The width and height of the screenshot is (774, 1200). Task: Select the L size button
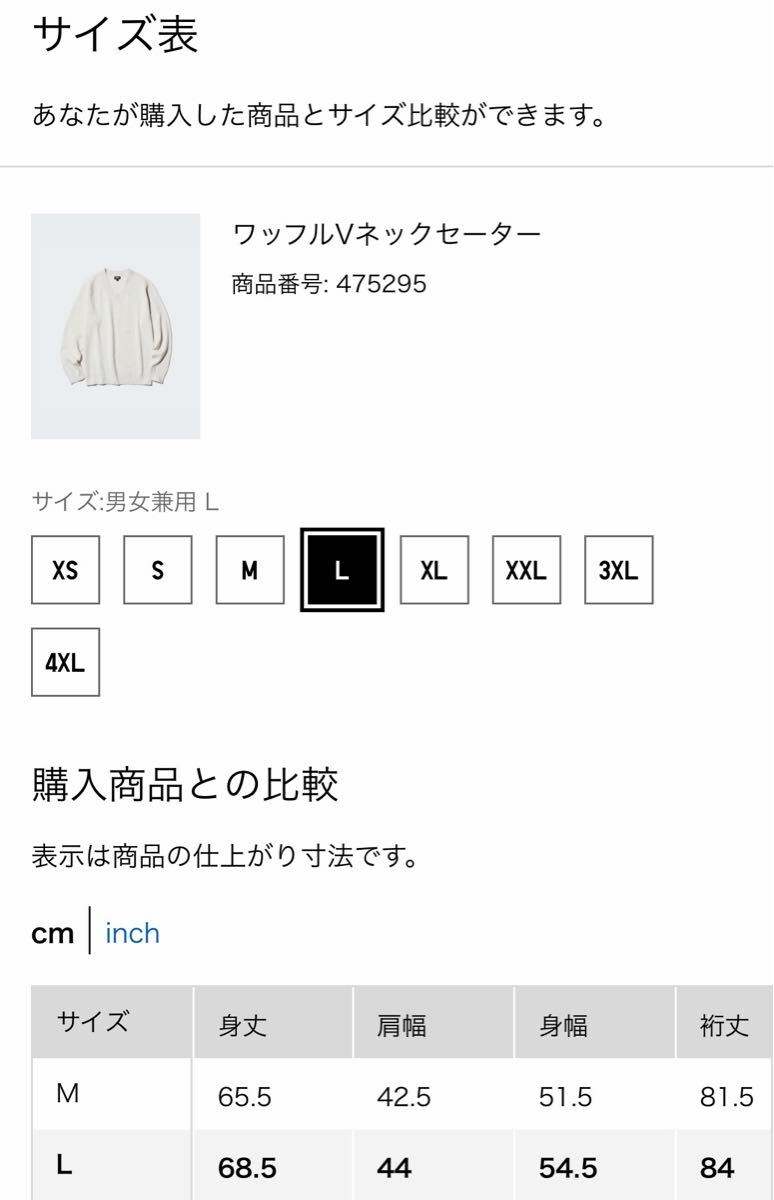pyautogui.click(x=342, y=570)
